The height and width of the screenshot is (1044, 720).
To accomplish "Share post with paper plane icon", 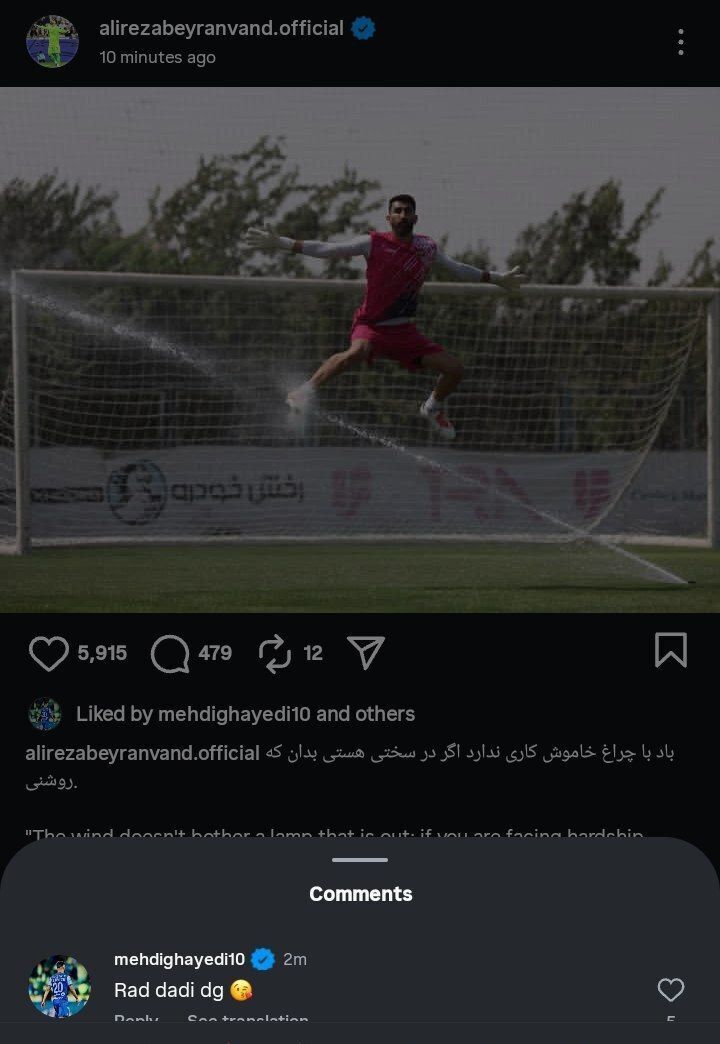I will tap(366, 652).
